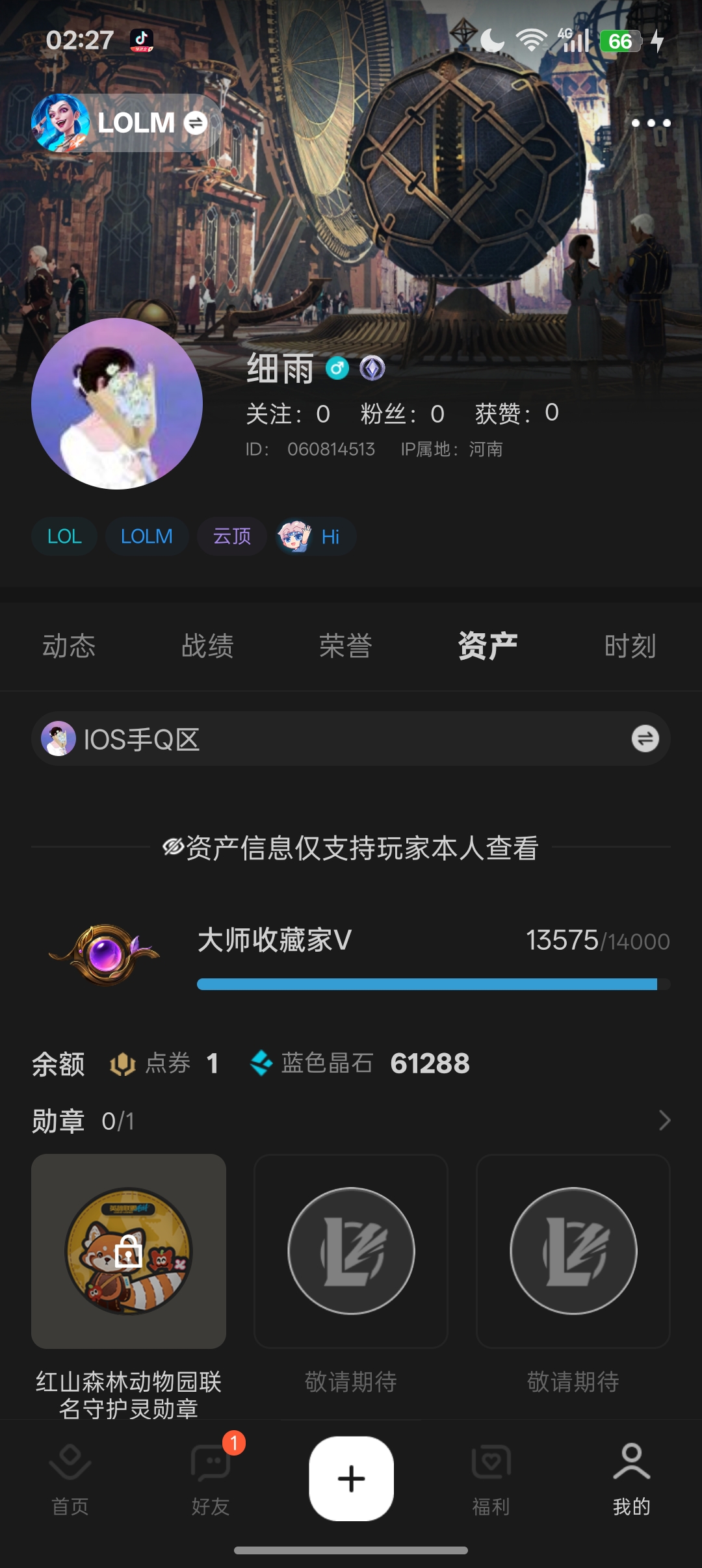Open the profile avatar picture
This screenshot has width=702, height=1568.
tap(117, 404)
